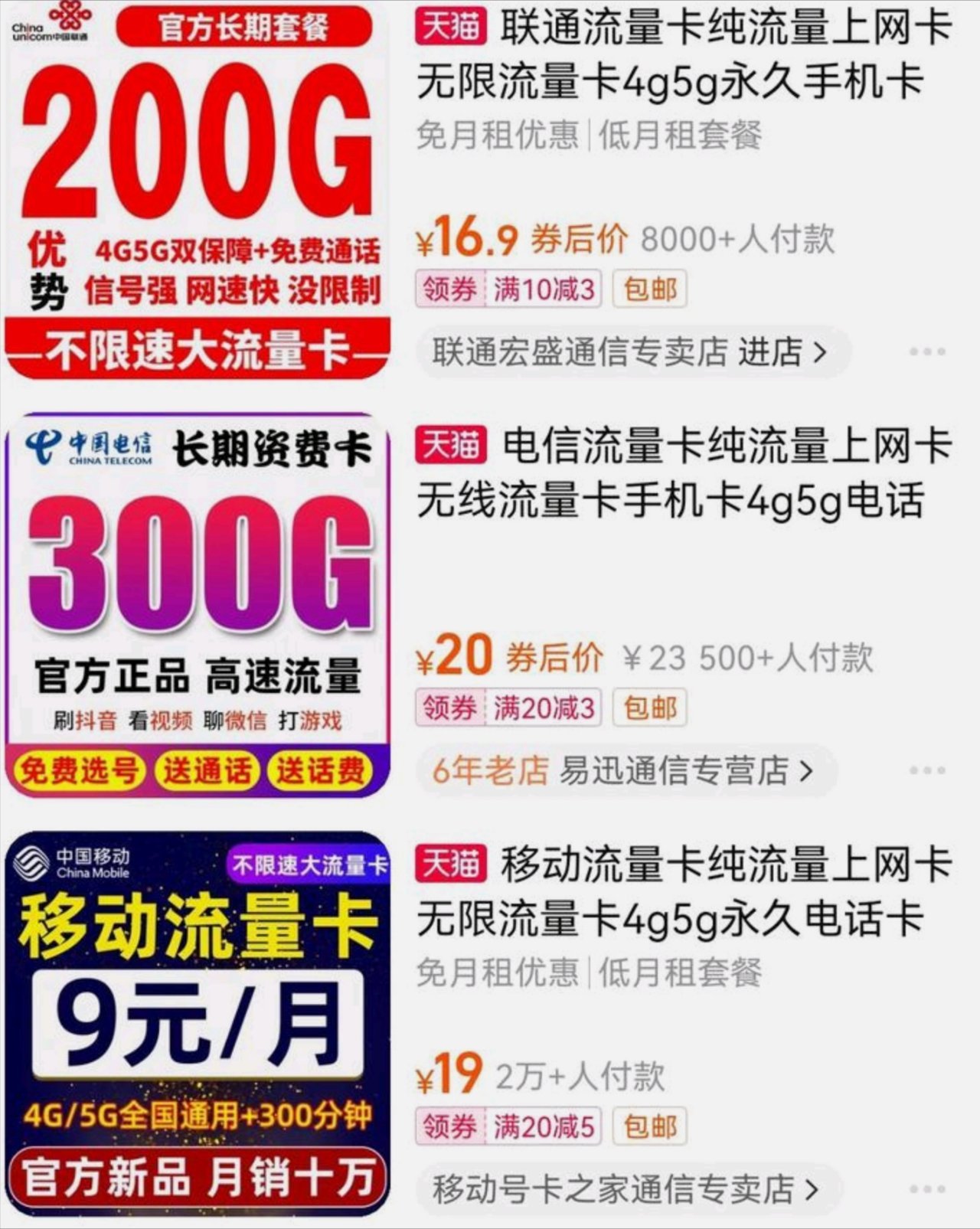Viewport: 980px width, 1229px height.
Task: Claim the 满20减3 coupon
Action: click(x=508, y=708)
